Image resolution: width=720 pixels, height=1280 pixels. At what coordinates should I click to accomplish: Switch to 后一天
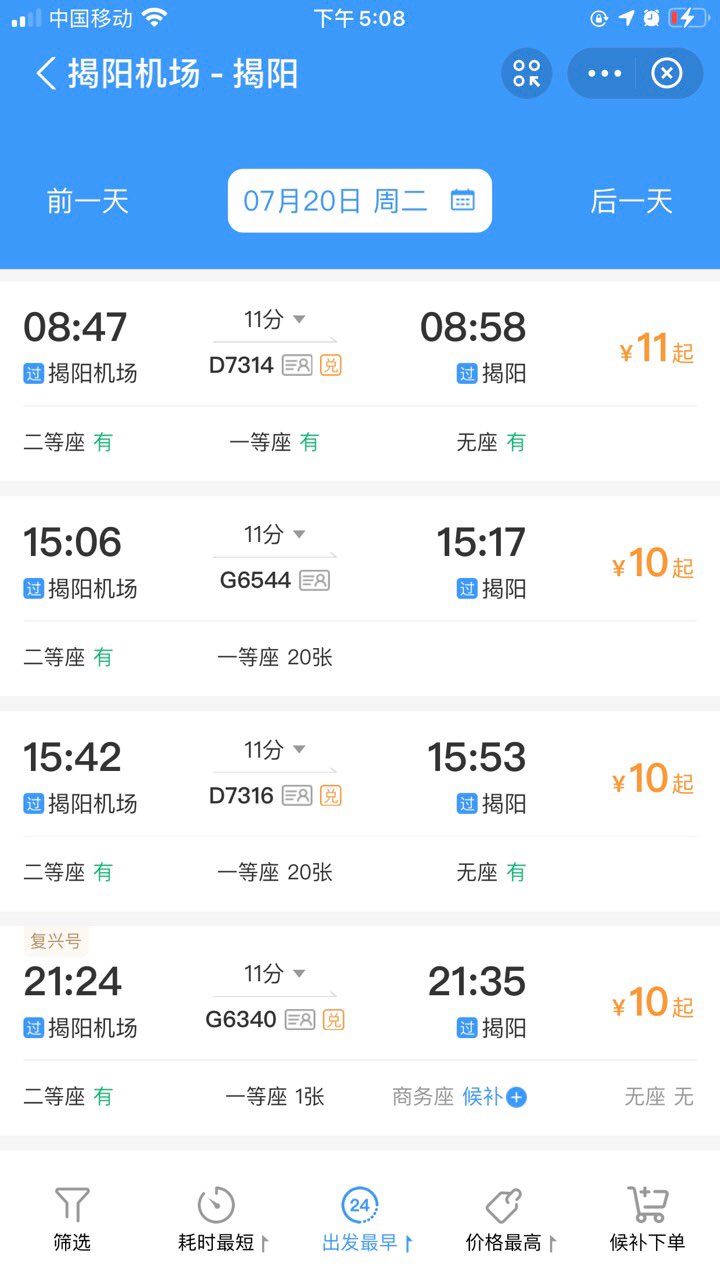pos(631,201)
